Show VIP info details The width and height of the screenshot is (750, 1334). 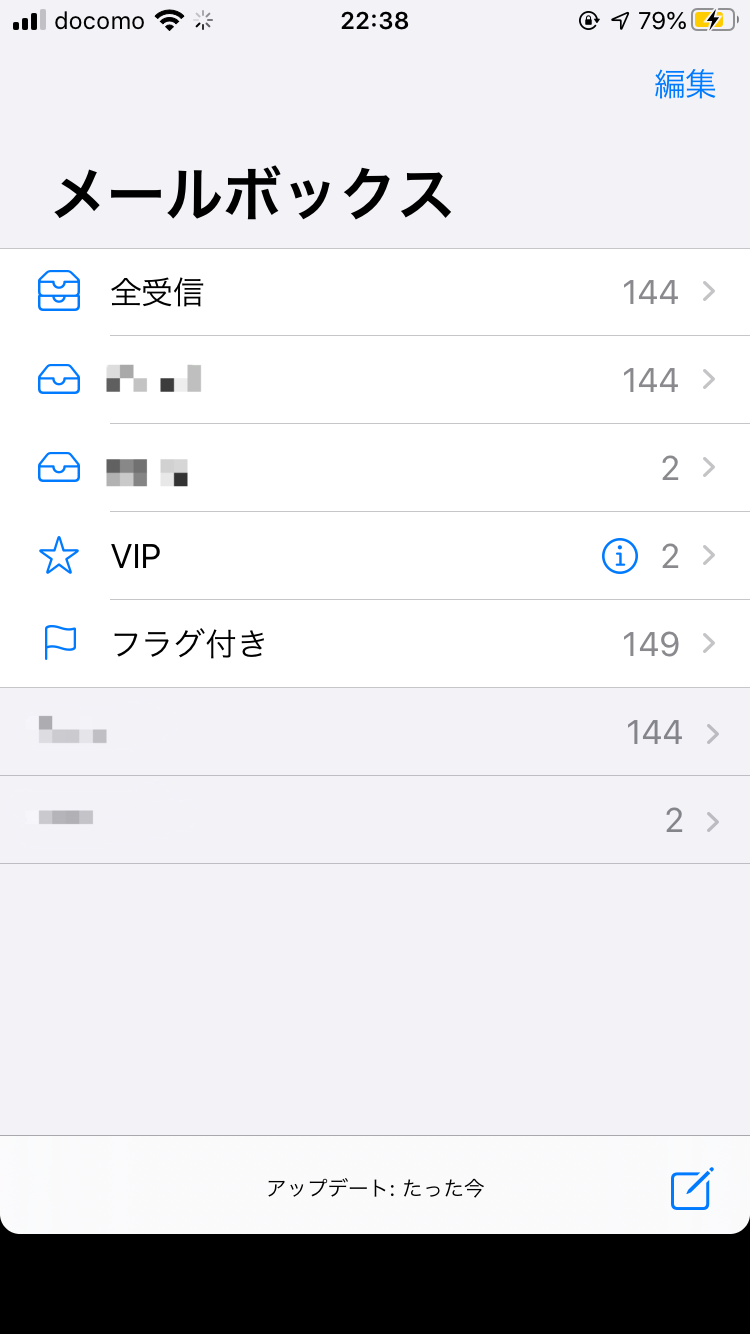coord(620,556)
